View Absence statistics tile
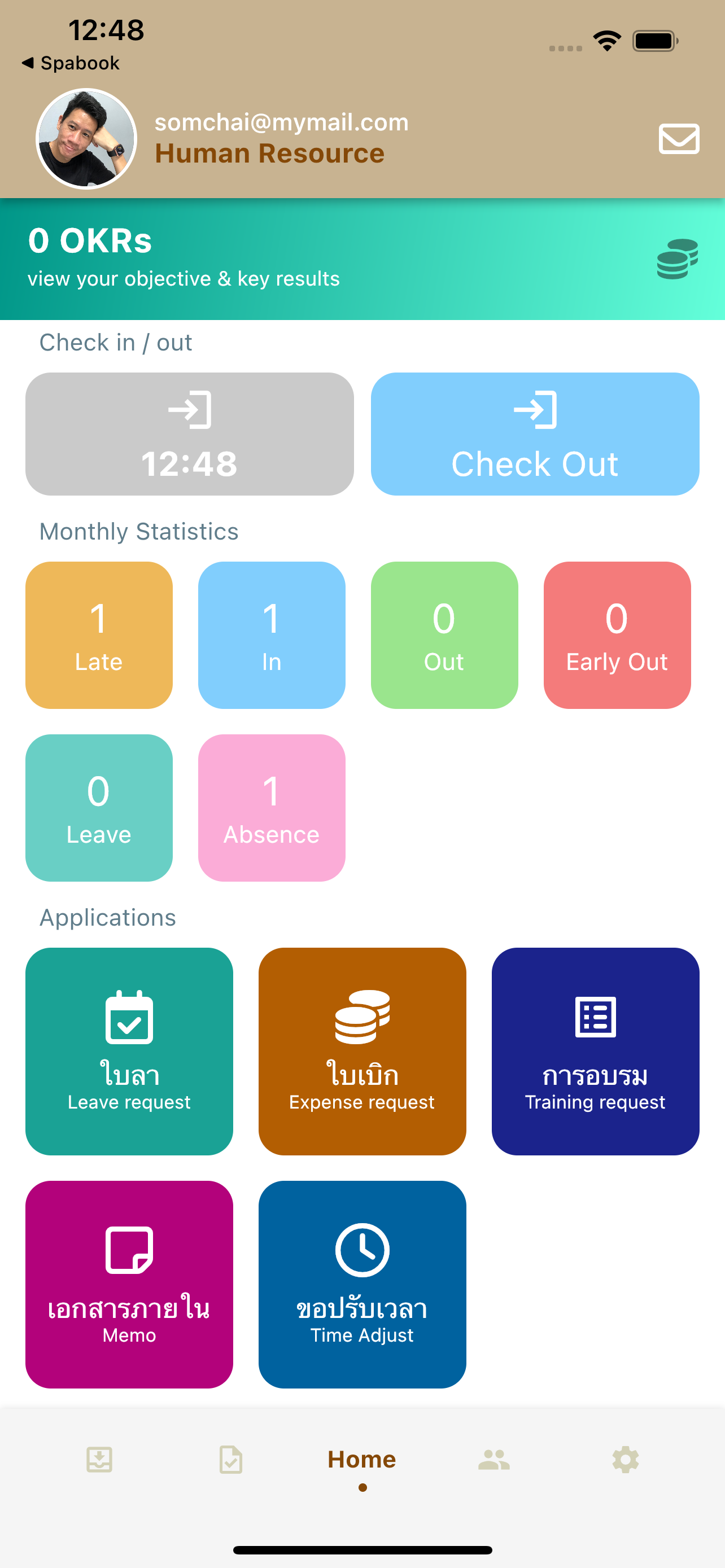This screenshot has width=725, height=1568. click(272, 808)
